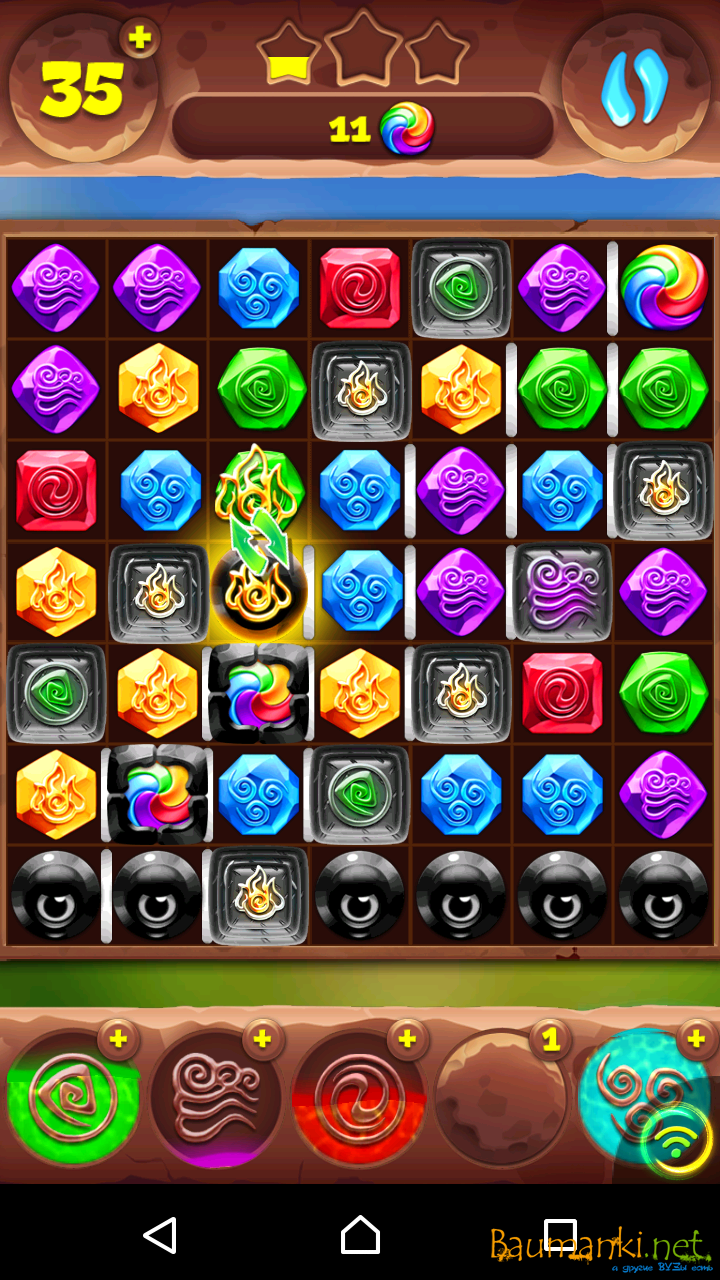Screen dimensions: 720x1280
Task: Use the teal water triple-spiral booster
Action: pyautogui.click(x=640, y=1095)
